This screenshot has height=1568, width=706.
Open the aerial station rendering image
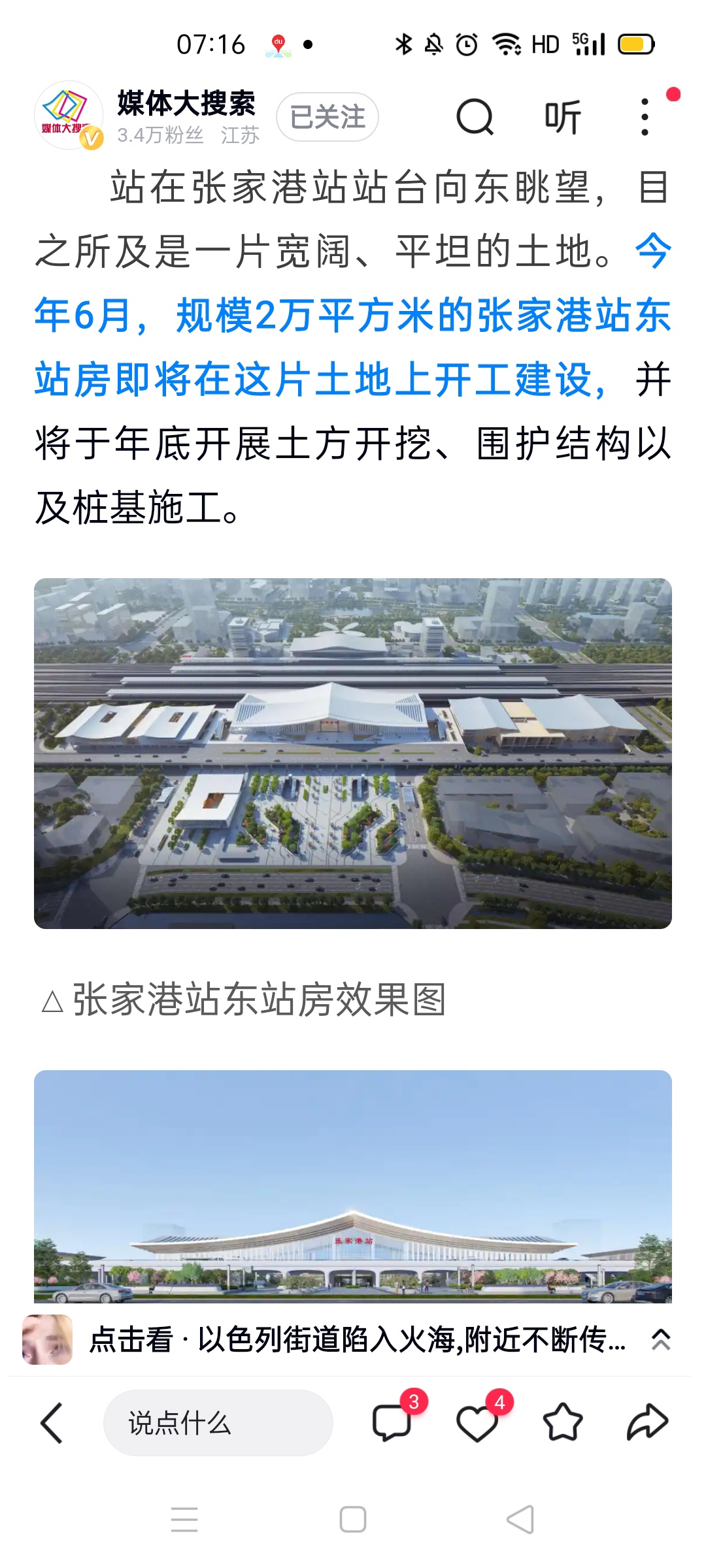[353, 753]
